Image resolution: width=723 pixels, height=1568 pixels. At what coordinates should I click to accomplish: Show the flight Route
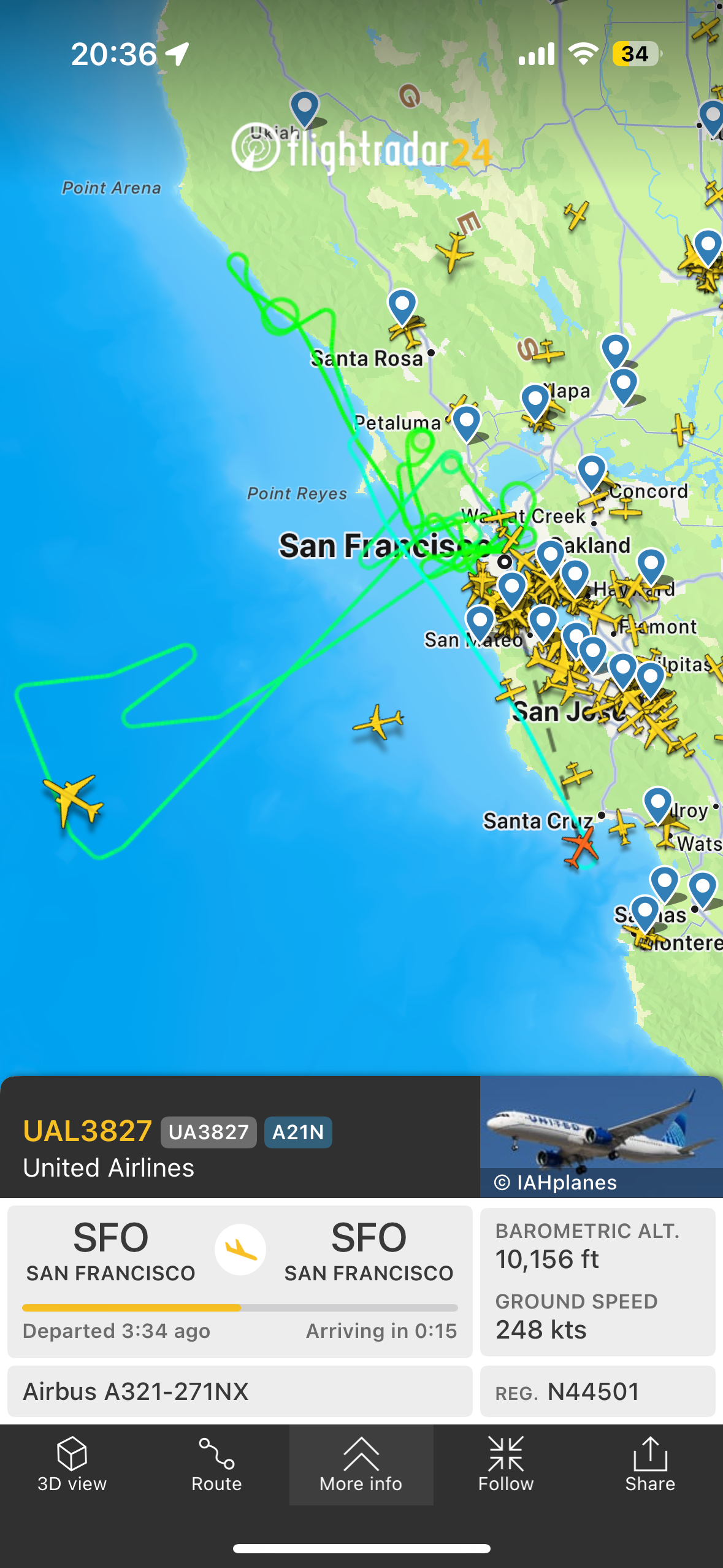pyautogui.click(x=216, y=1465)
